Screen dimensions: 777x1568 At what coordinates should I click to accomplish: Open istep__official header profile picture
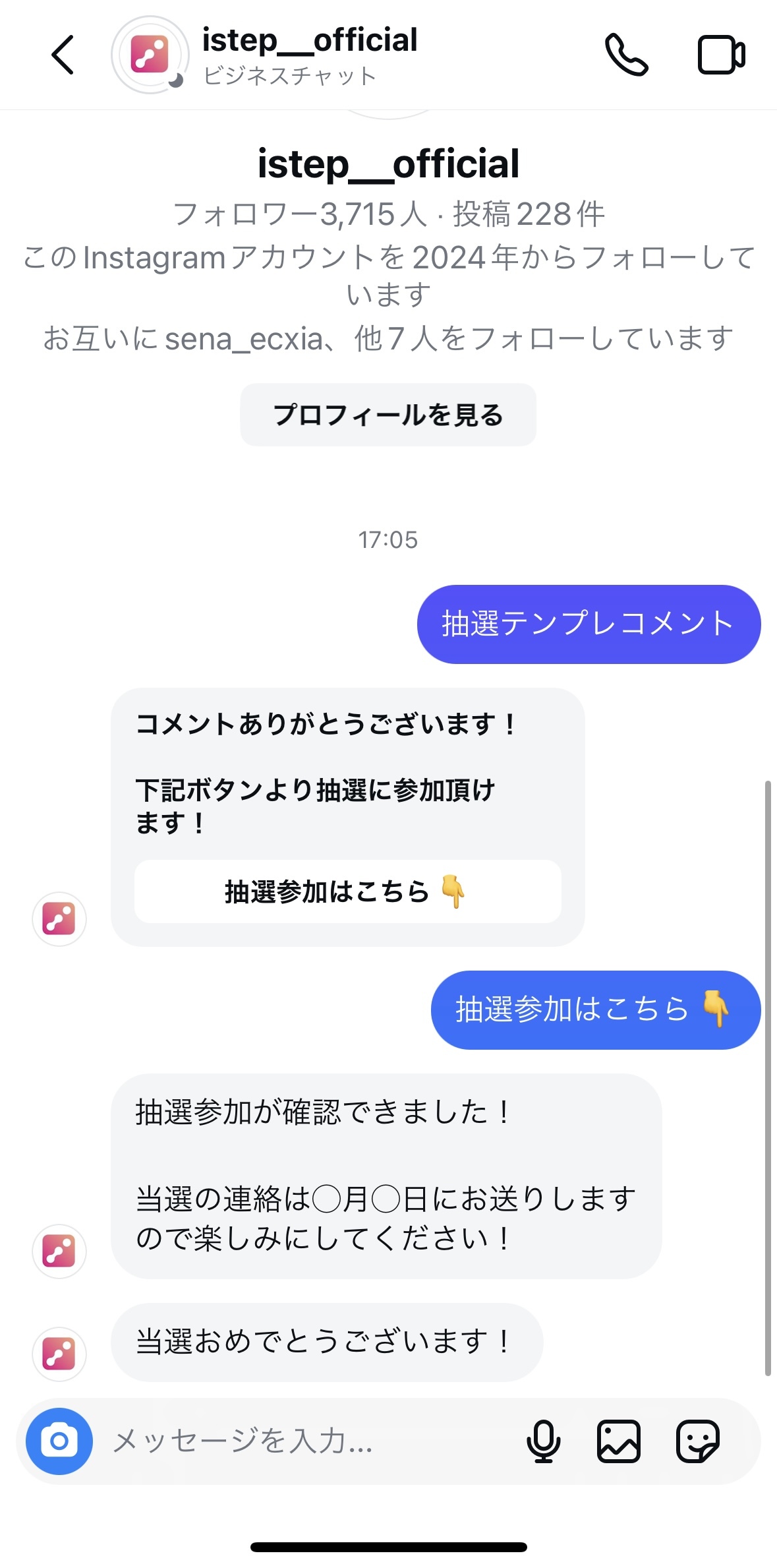150,55
